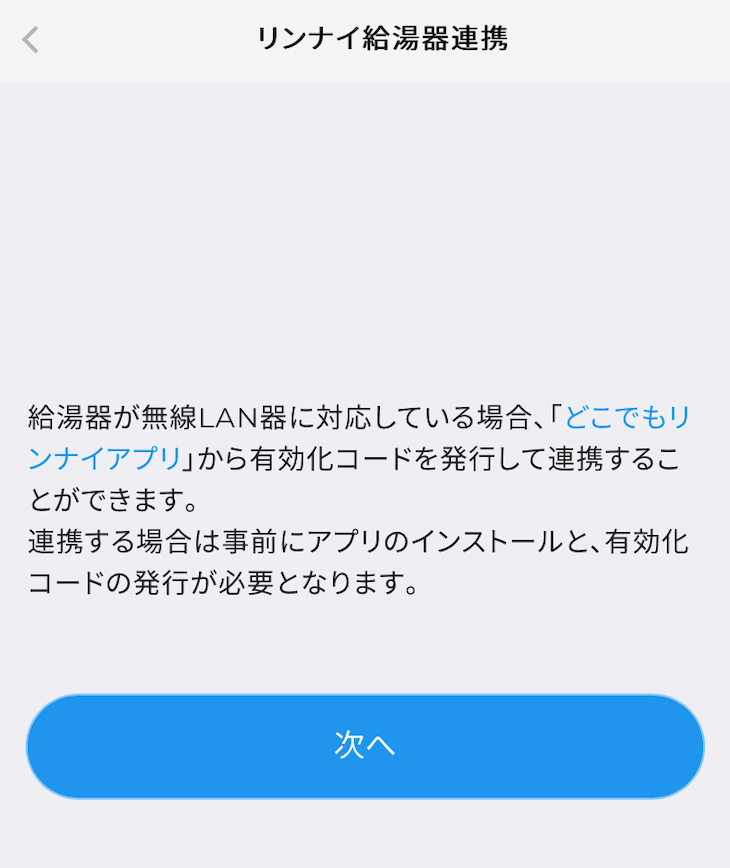
Task: Open the どこでもリンナイアプリ link
Action: (626, 417)
